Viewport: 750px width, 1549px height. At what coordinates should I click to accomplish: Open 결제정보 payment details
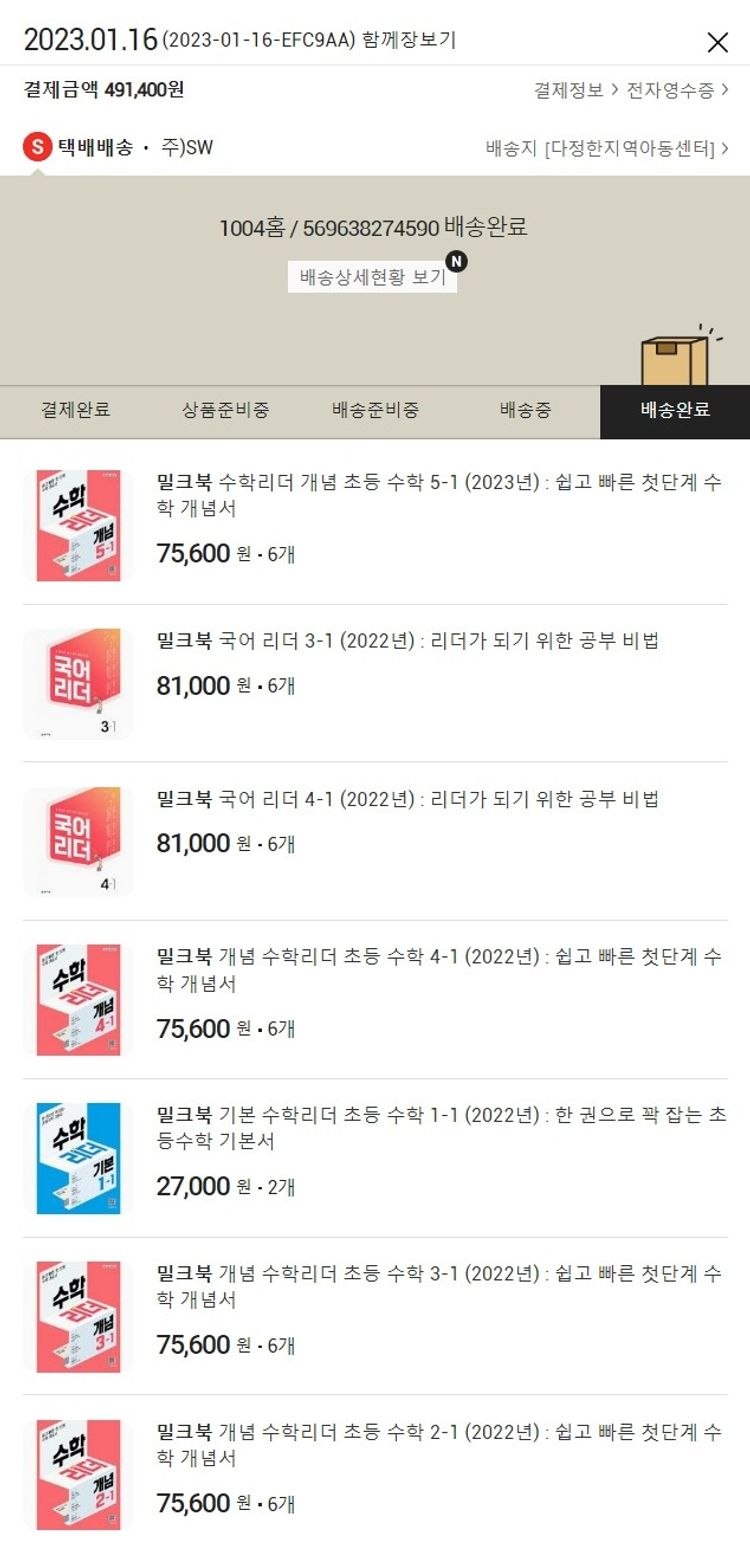click(x=574, y=90)
